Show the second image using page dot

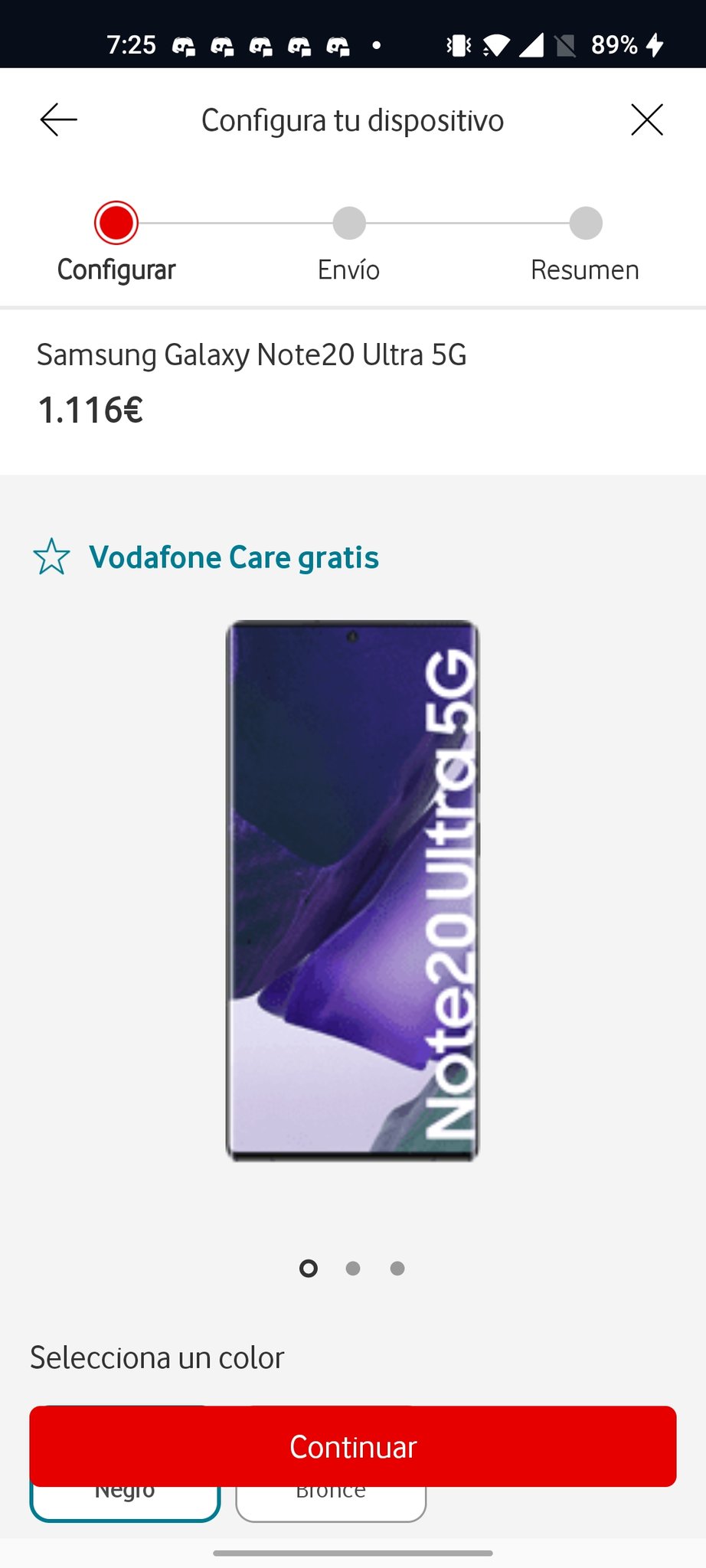click(x=353, y=1269)
